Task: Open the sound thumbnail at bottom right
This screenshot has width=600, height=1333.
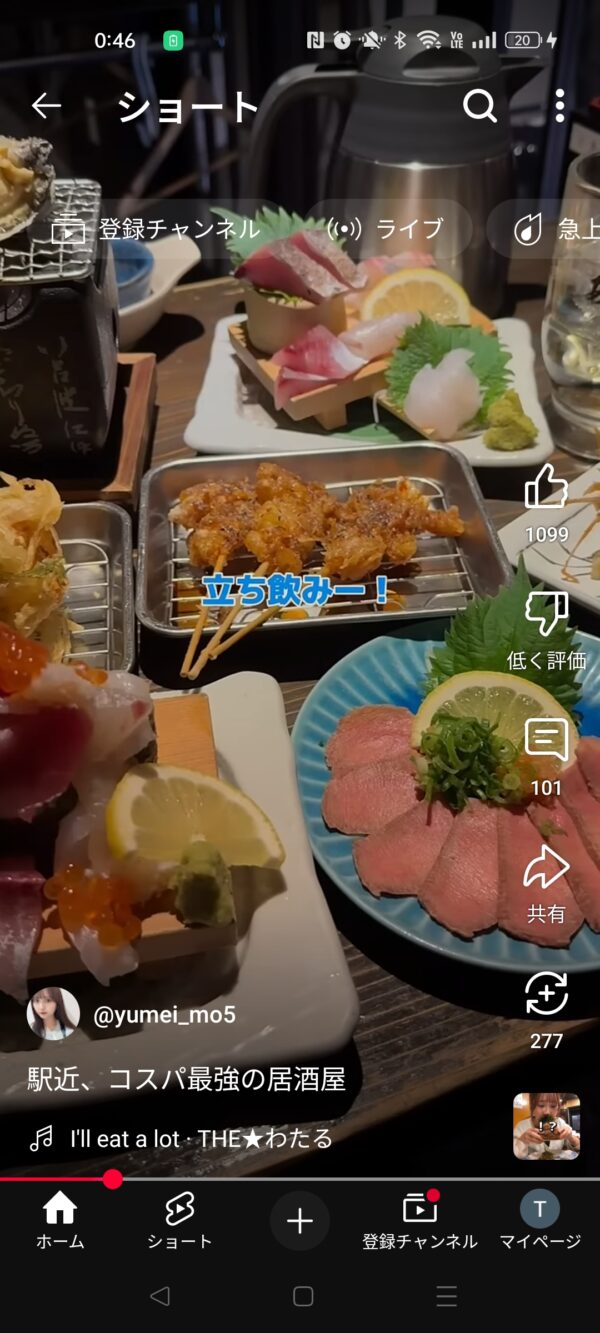Action: 546,1126
